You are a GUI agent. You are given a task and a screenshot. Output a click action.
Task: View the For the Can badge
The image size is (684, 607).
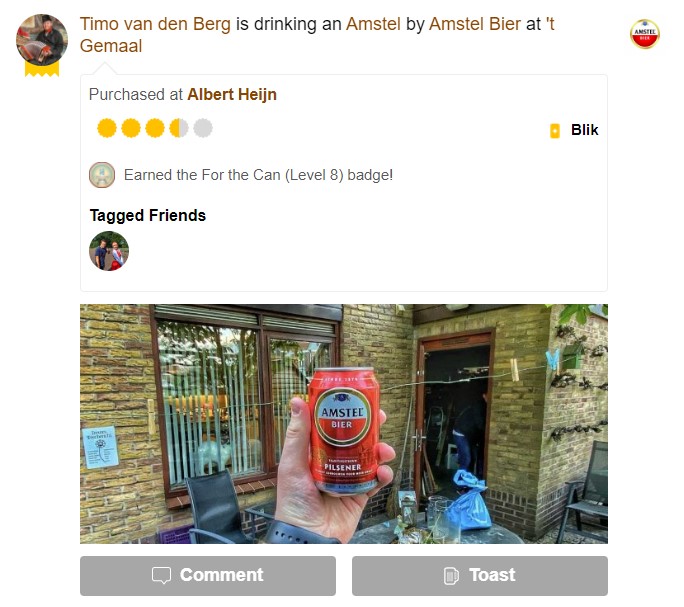point(102,175)
